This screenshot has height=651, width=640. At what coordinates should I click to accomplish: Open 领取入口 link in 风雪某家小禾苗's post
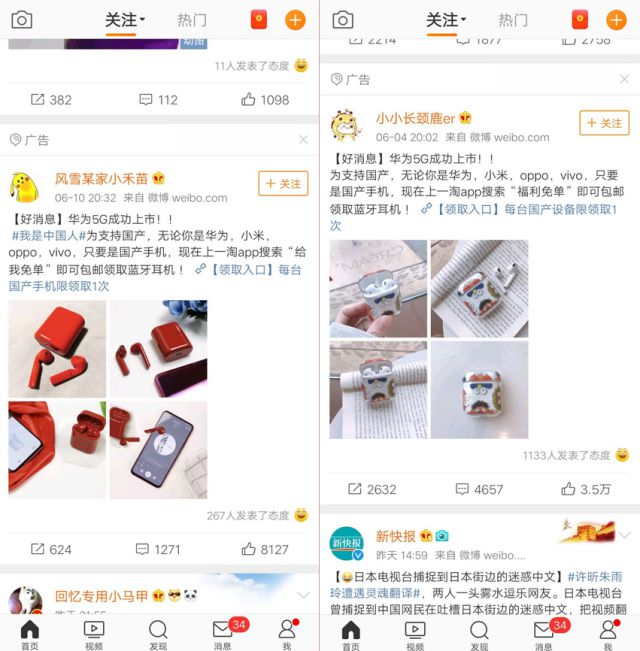point(234,269)
